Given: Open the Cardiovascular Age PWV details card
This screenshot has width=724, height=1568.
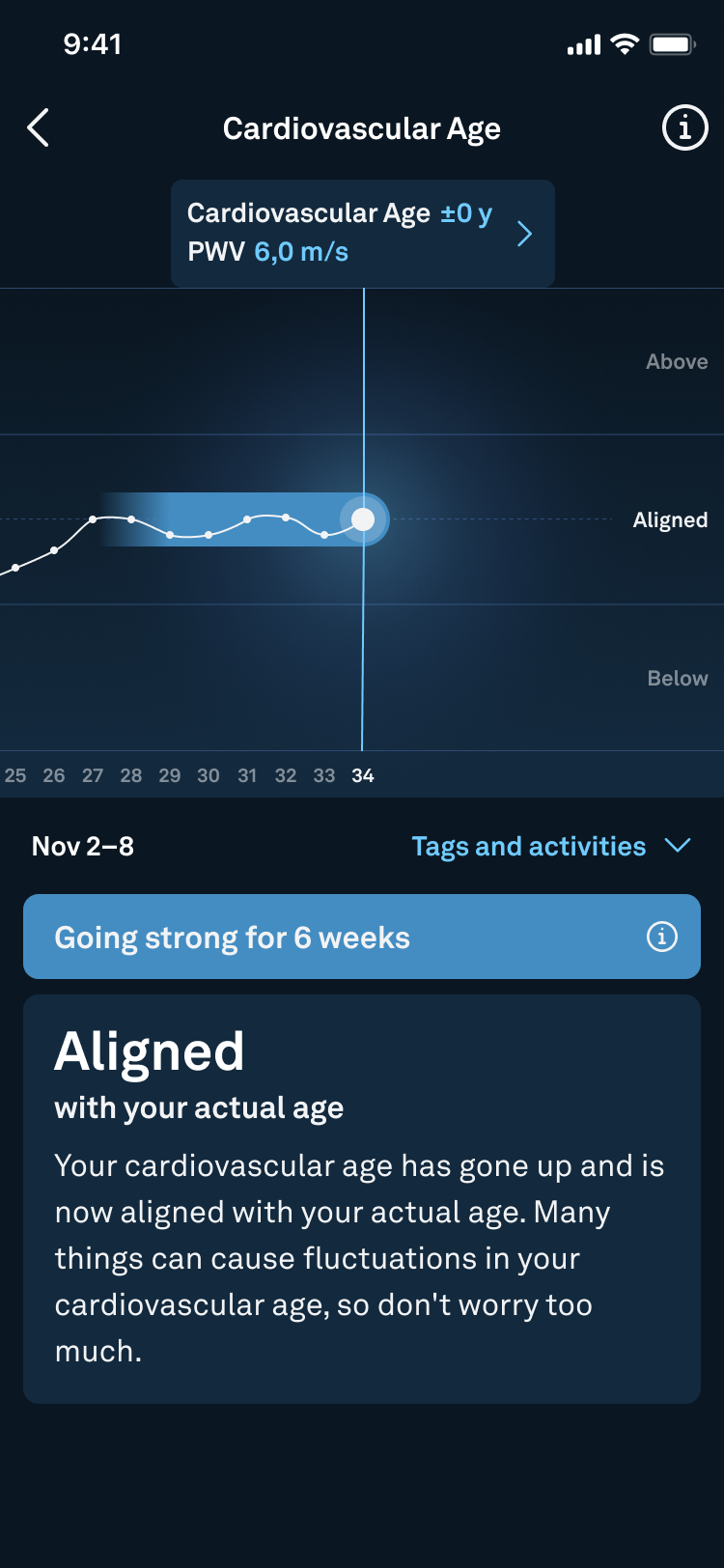Looking at the screenshot, I should click(x=363, y=233).
